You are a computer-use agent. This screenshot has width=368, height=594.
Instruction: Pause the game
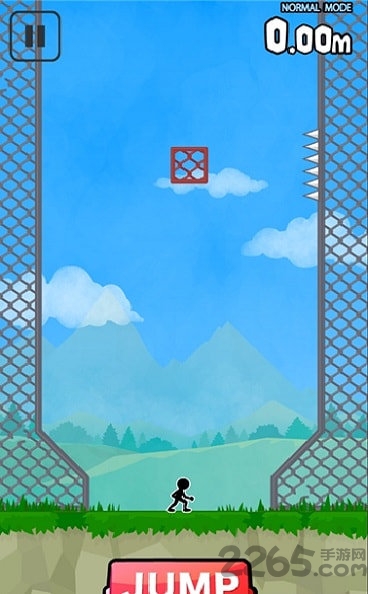coord(35,36)
